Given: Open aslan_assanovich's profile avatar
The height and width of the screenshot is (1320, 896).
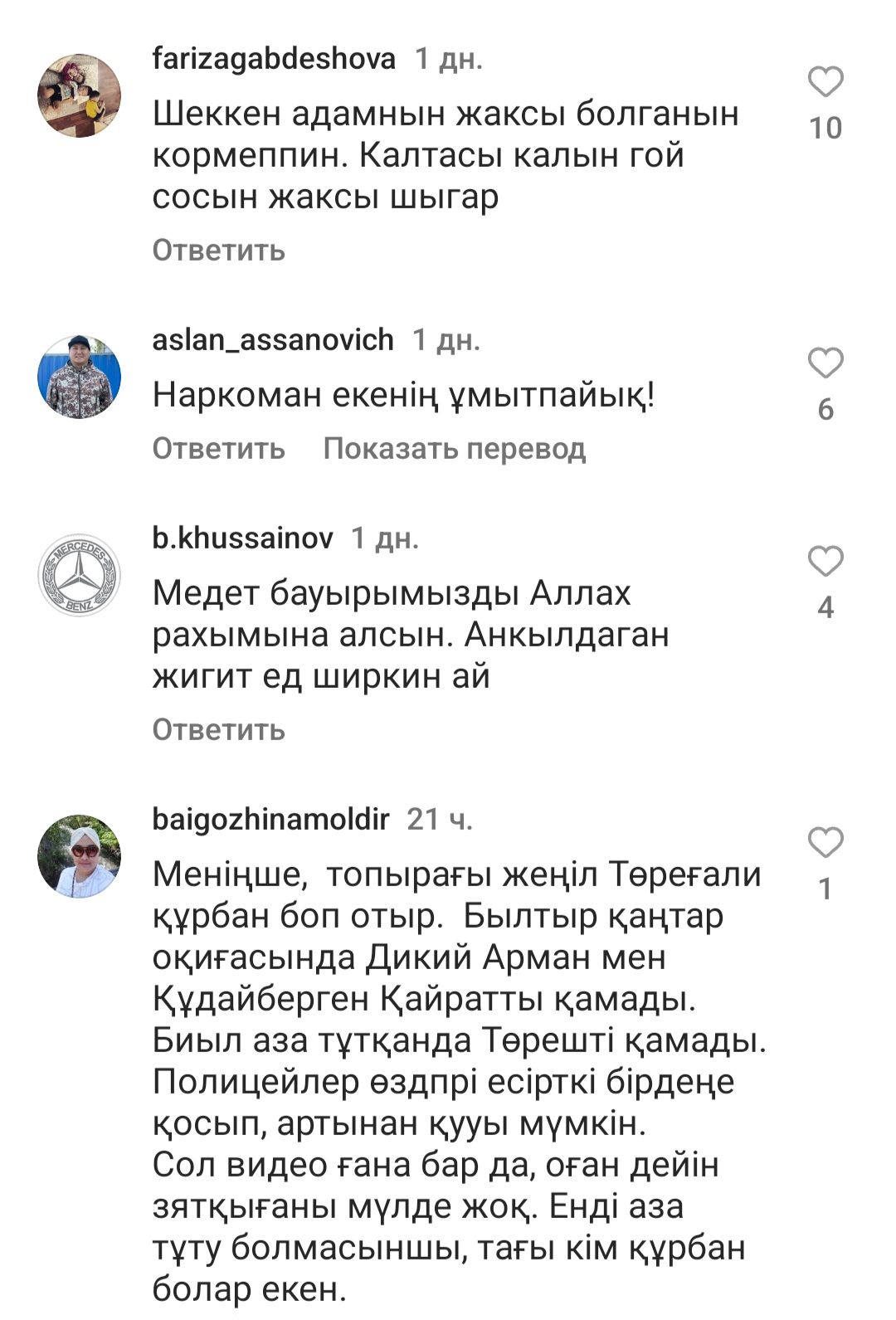Looking at the screenshot, I should 80,377.
